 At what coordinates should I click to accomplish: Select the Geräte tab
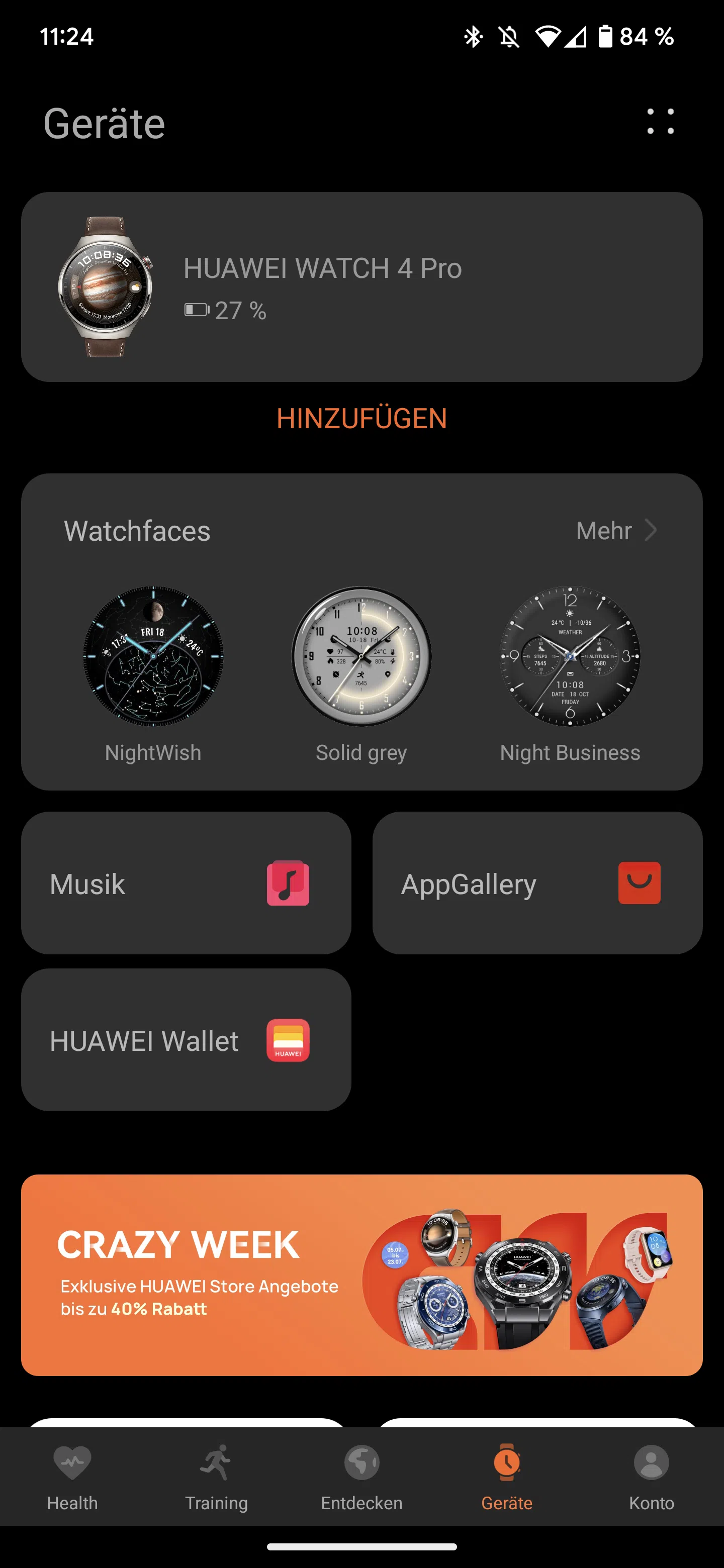pos(507,1478)
